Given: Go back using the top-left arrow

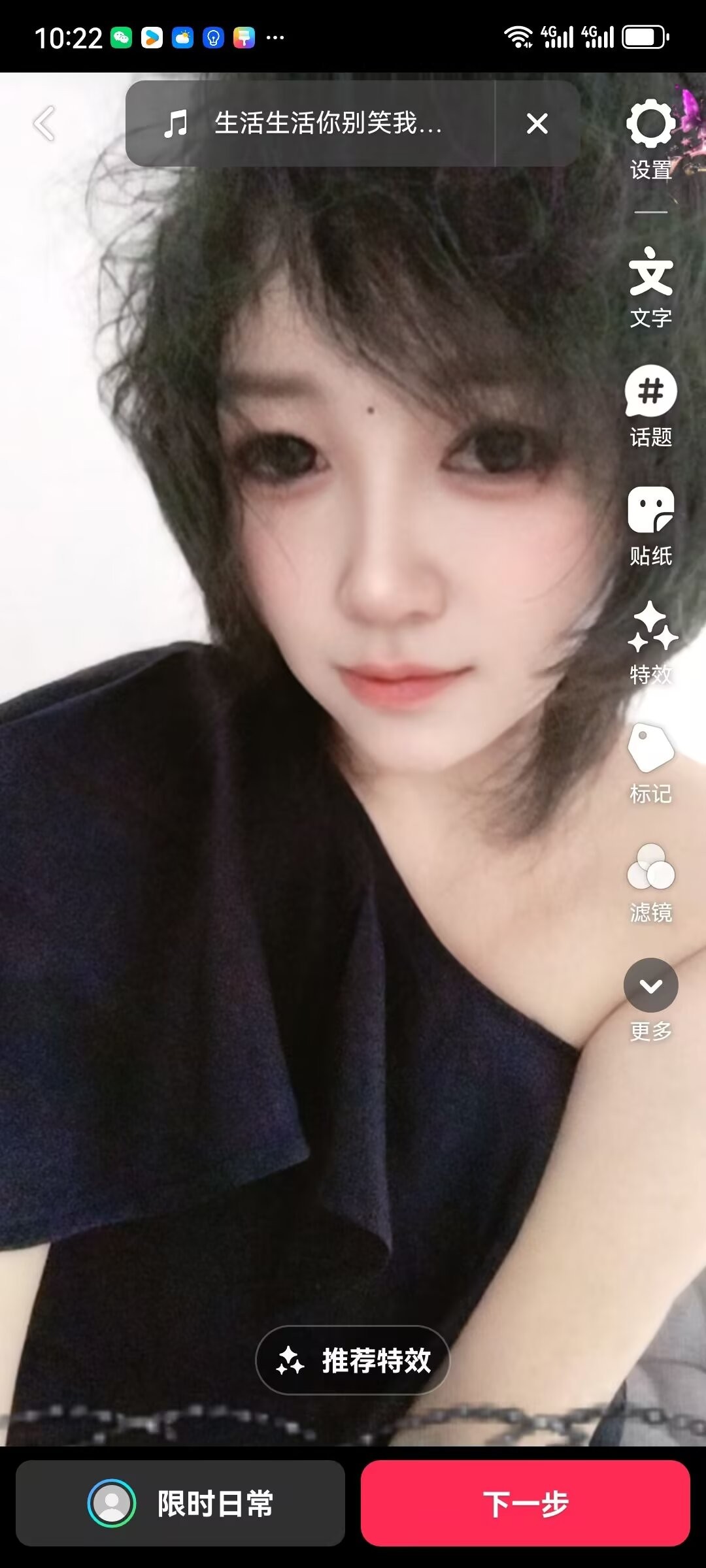Looking at the screenshot, I should 44,123.
